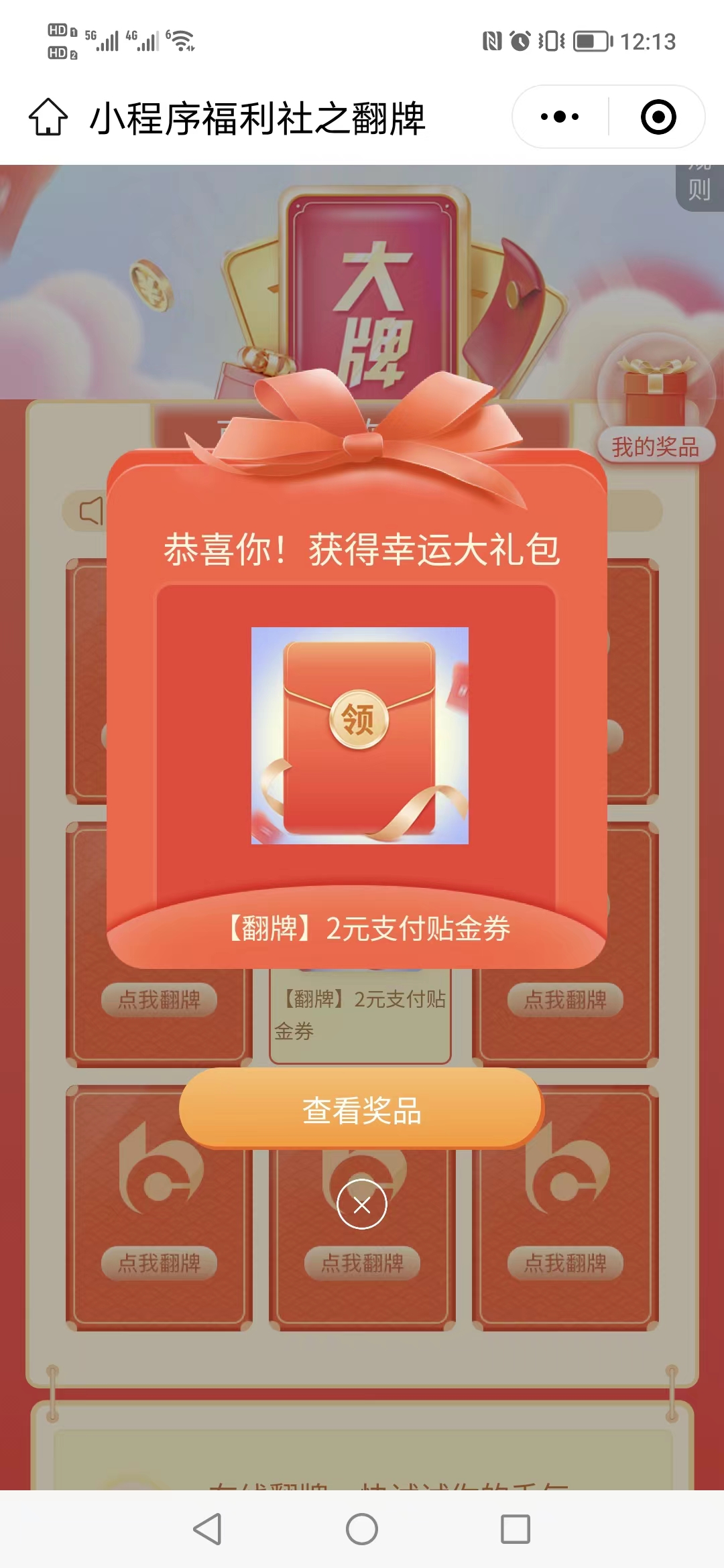The image size is (724, 1568).
Task: Open the home icon in the title bar
Action: 48,117
